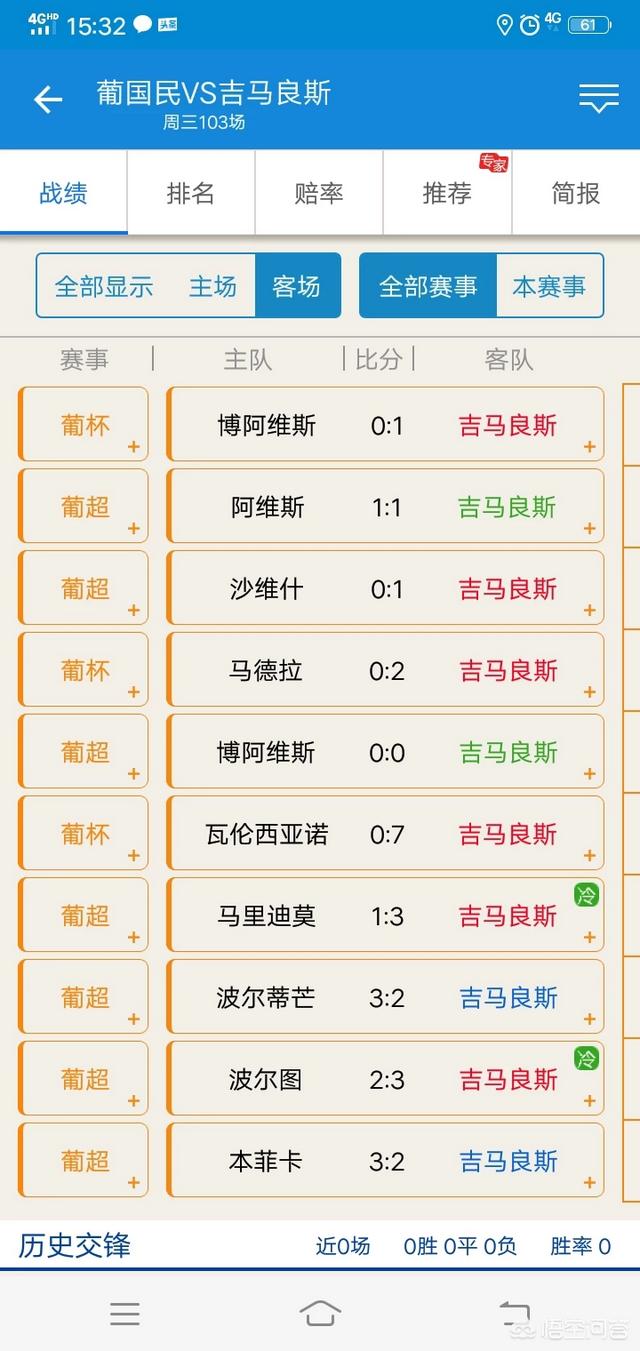Open the 马德拉 0:2 吉马良斯 match
The width and height of the screenshot is (640, 1351).
385,670
